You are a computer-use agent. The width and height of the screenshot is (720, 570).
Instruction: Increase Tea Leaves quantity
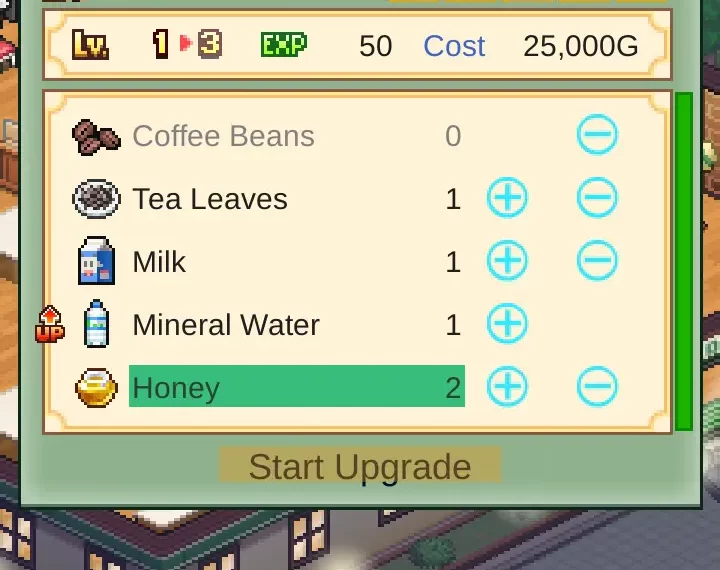coord(507,199)
